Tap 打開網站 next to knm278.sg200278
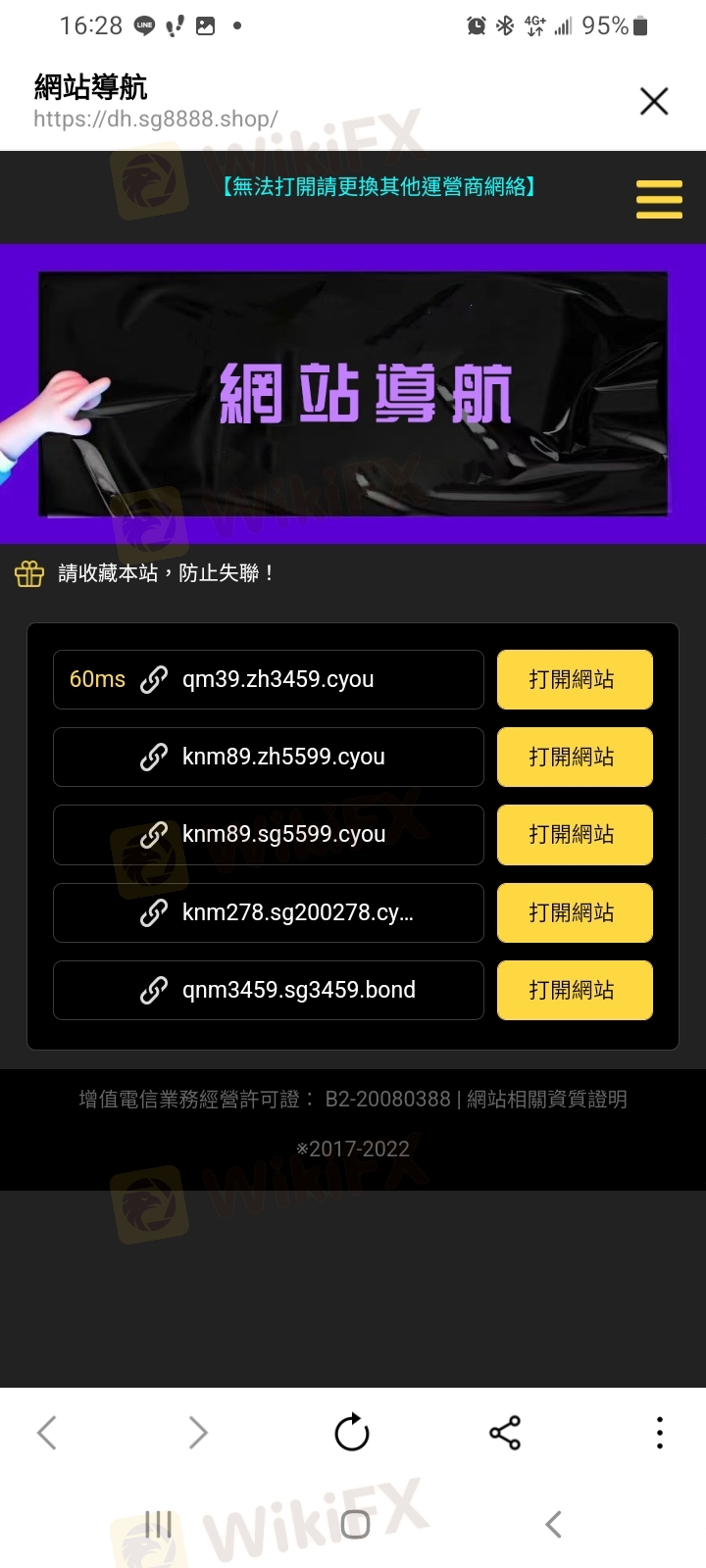The height and width of the screenshot is (1568, 706). coord(575,912)
